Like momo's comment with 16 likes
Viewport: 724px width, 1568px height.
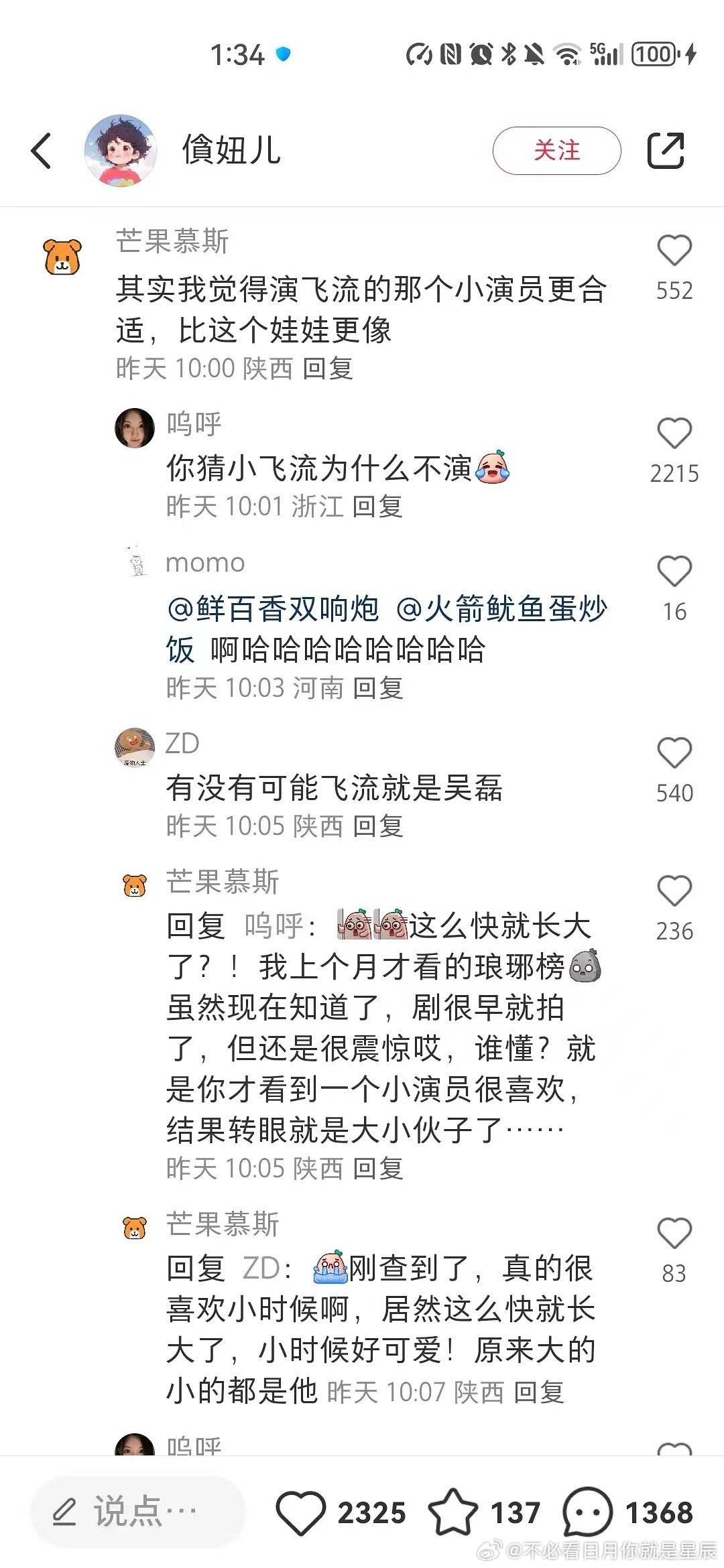674,572
